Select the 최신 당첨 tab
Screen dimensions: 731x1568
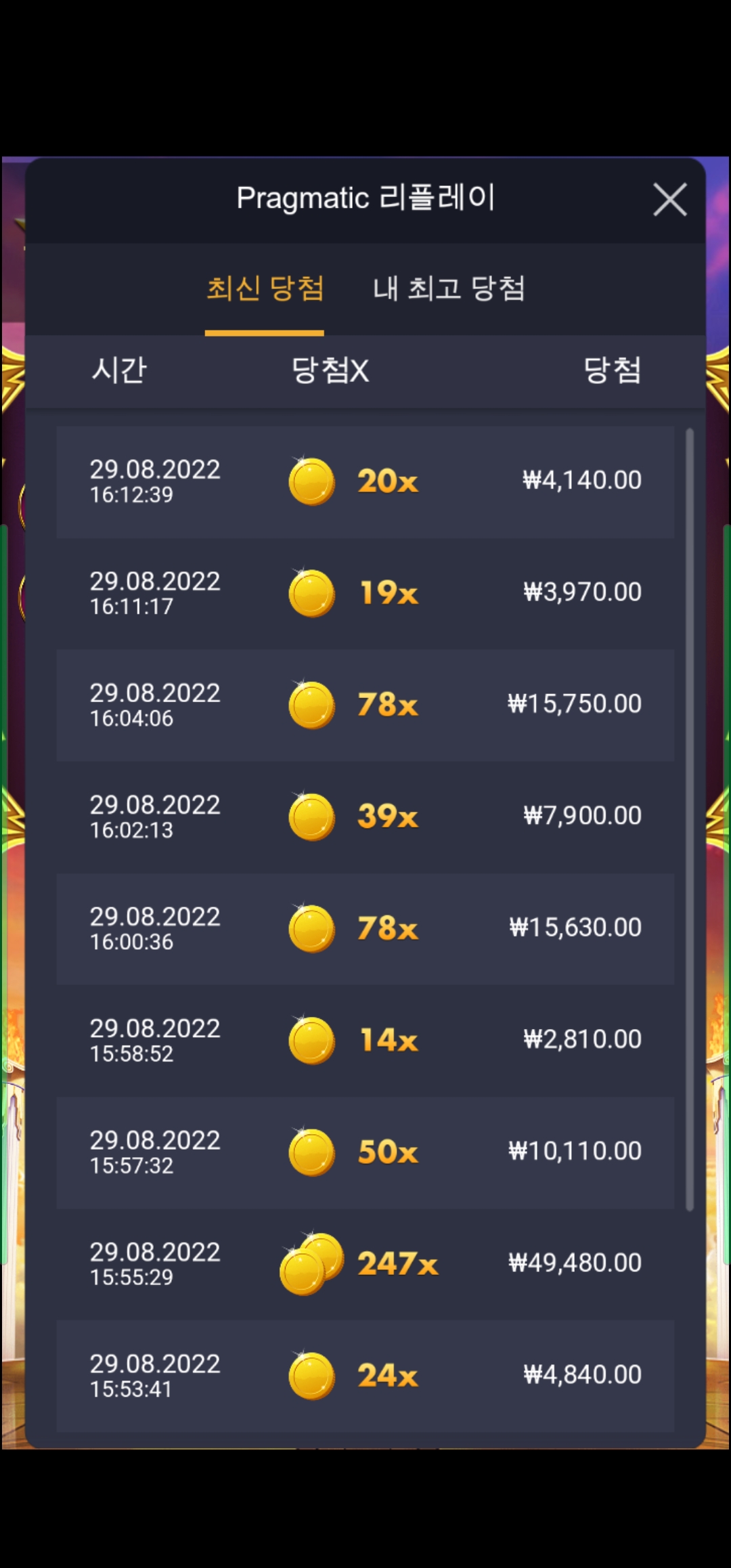pos(265,289)
